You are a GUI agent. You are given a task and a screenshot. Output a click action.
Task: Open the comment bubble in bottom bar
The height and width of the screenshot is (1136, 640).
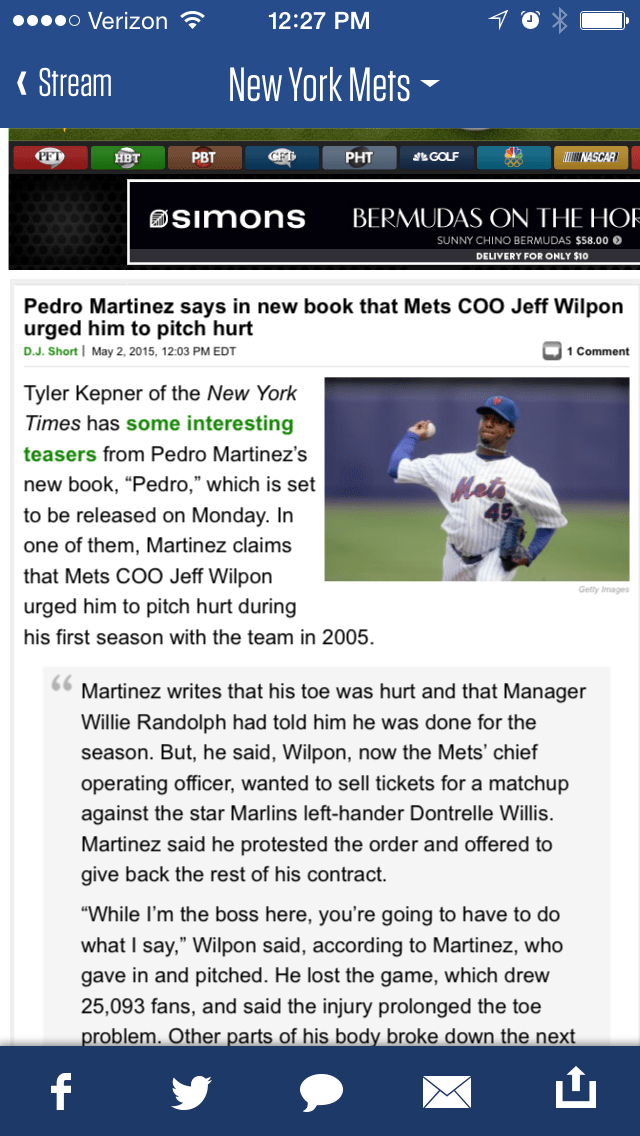(x=321, y=1092)
